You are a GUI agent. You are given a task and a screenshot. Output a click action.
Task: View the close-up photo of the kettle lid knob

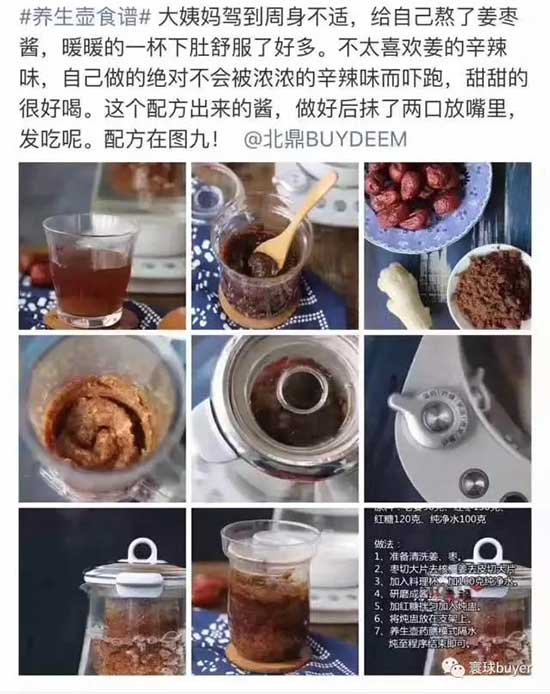[447, 418]
